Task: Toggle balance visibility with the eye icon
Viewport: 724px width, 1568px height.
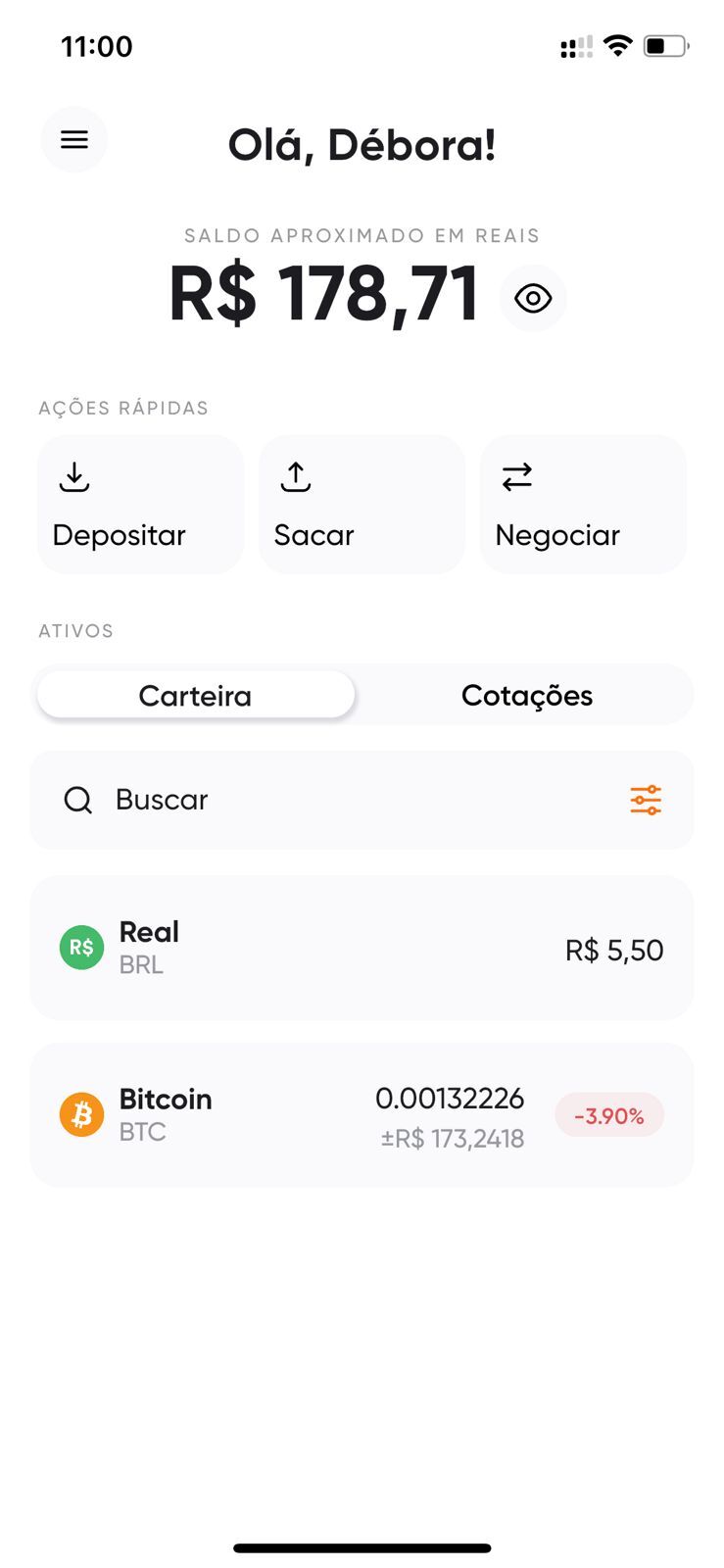Action: 533,297
